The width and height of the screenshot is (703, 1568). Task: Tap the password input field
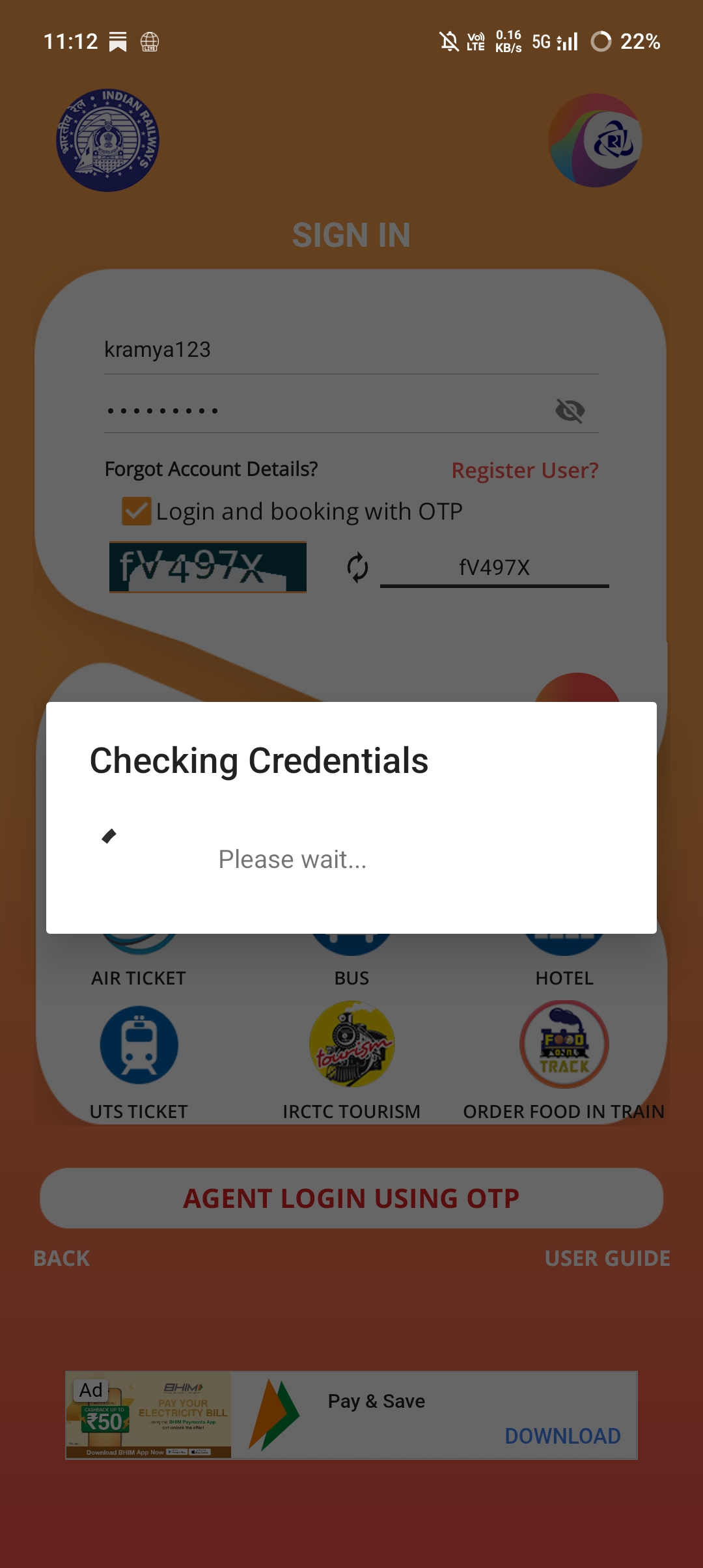tap(325, 410)
